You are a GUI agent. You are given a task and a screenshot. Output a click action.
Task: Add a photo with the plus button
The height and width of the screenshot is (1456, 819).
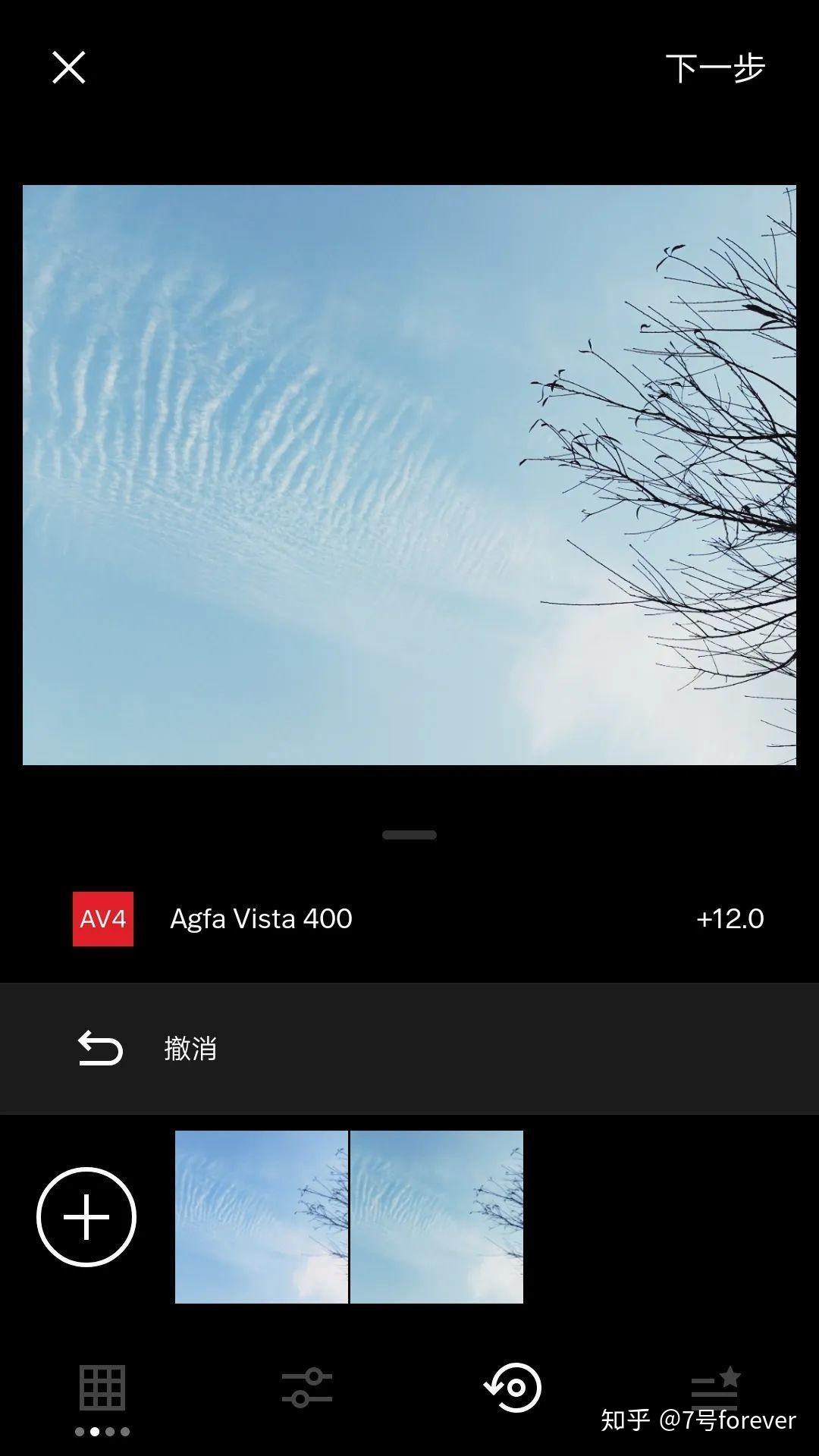point(86,1217)
